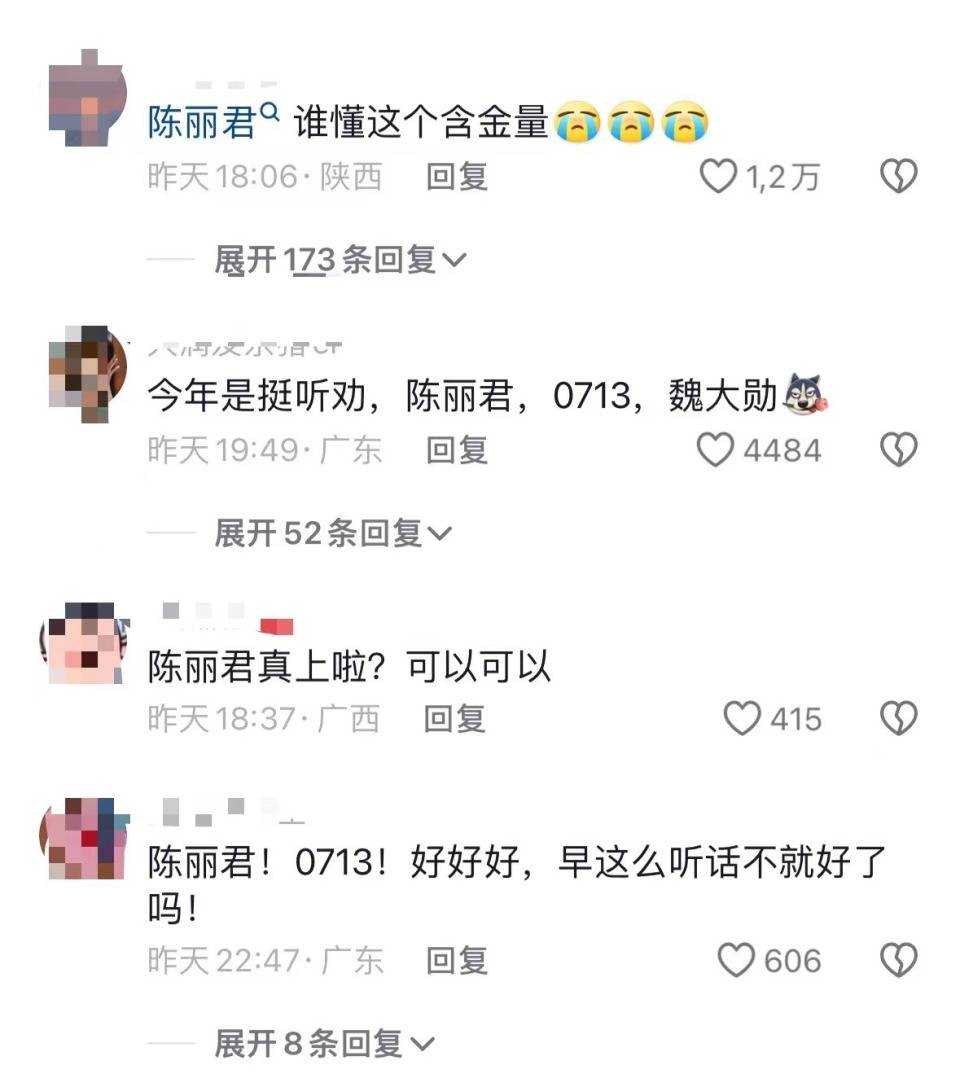Like the comment 早这么听话不就好了吗
The width and height of the screenshot is (960, 1087).
tap(737, 961)
